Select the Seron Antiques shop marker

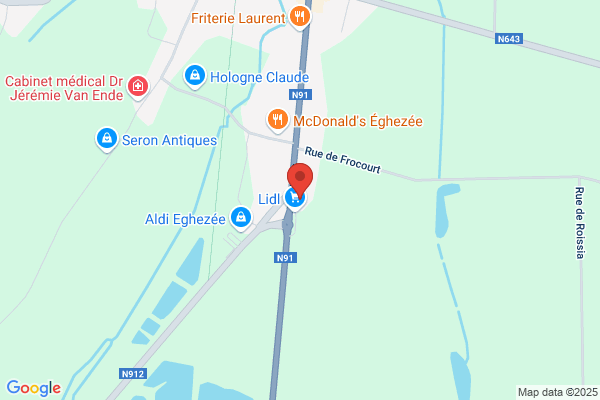click(x=107, y=139)
